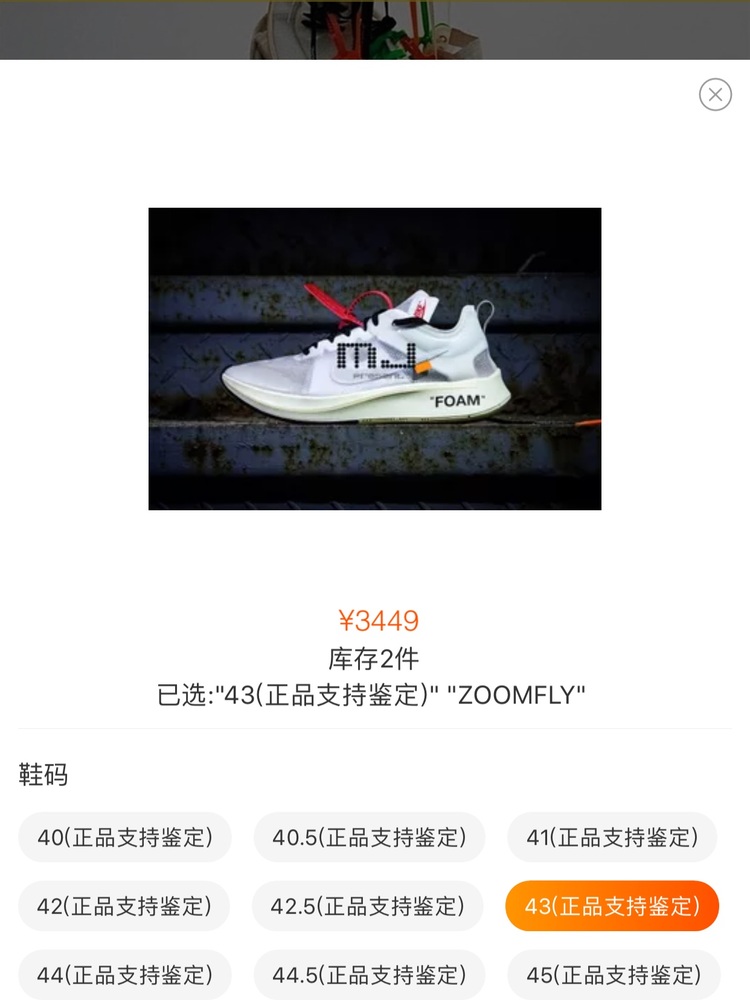
Task: Select shoe size 40
Action: [125, 838]
